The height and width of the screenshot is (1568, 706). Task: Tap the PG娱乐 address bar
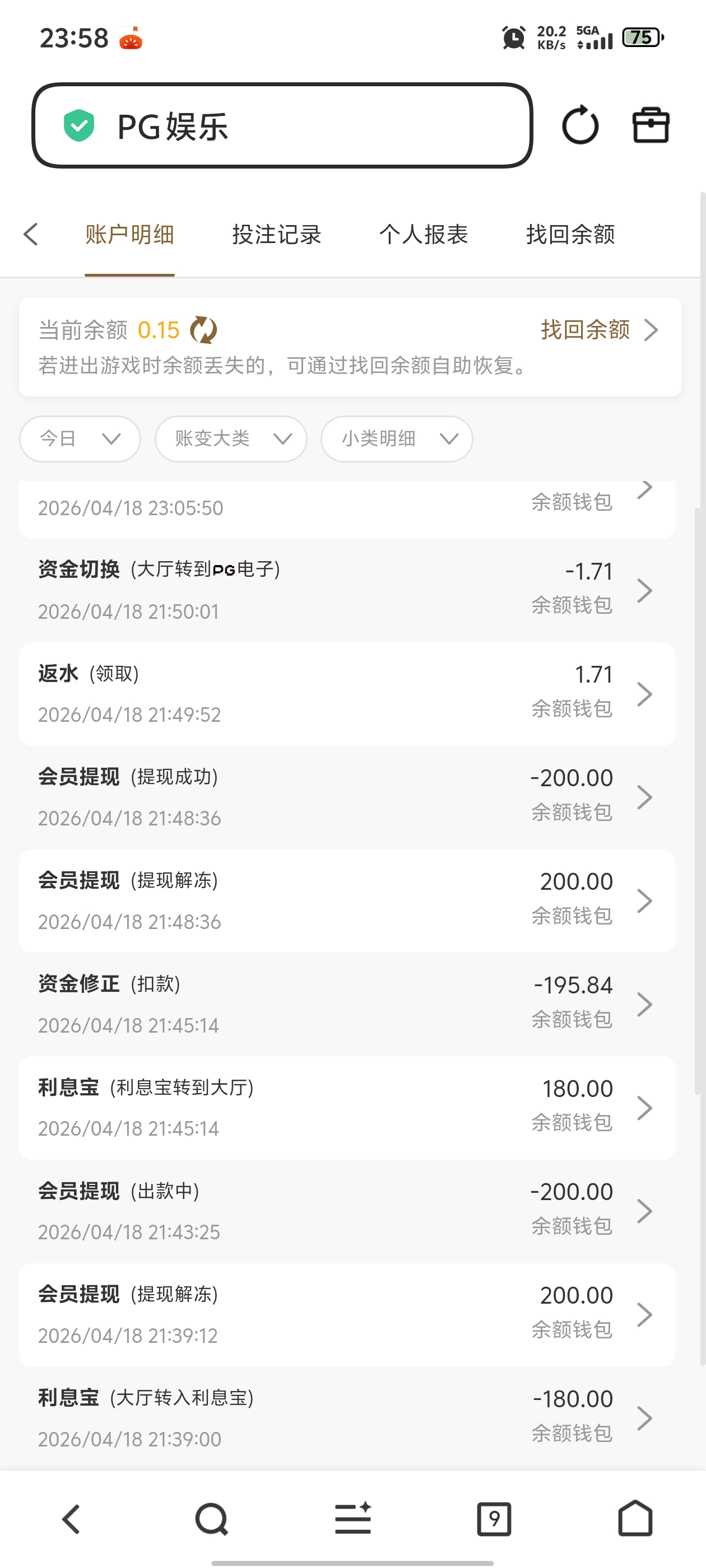281,126
